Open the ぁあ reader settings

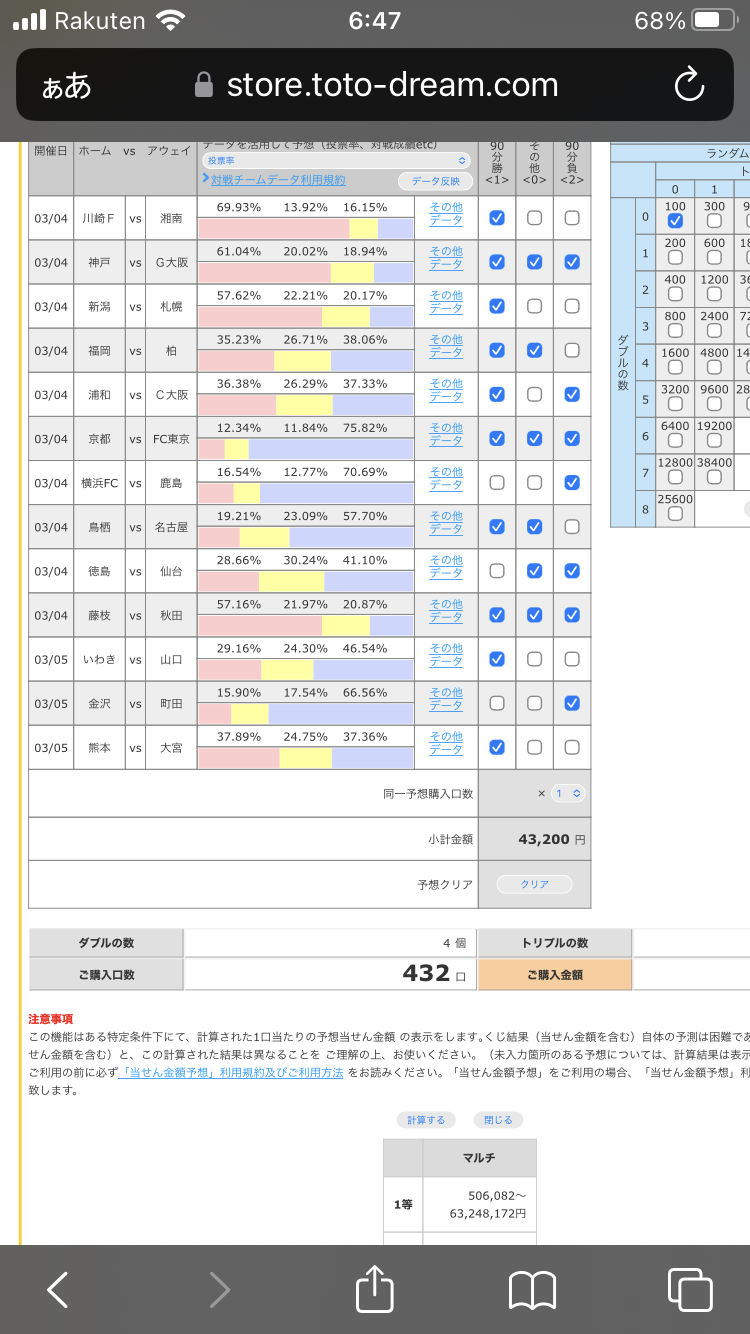tap(66, 86)
